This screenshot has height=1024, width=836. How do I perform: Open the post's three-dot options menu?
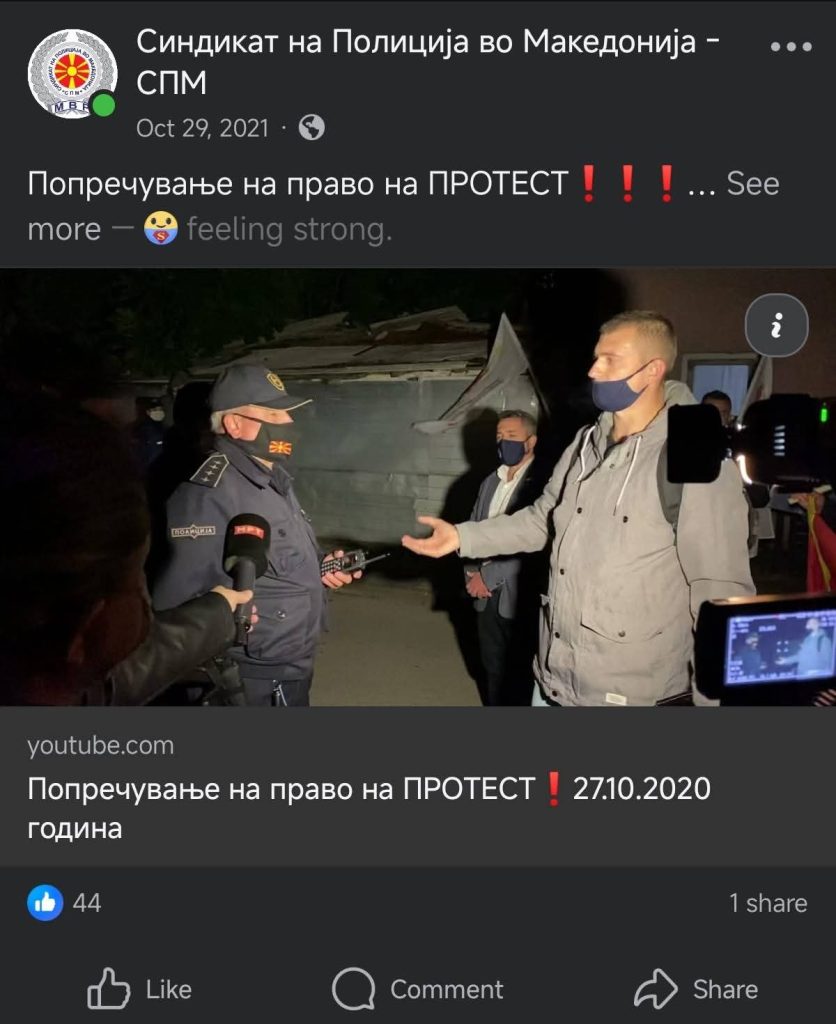pyautogui.click(x=791, y=47)
